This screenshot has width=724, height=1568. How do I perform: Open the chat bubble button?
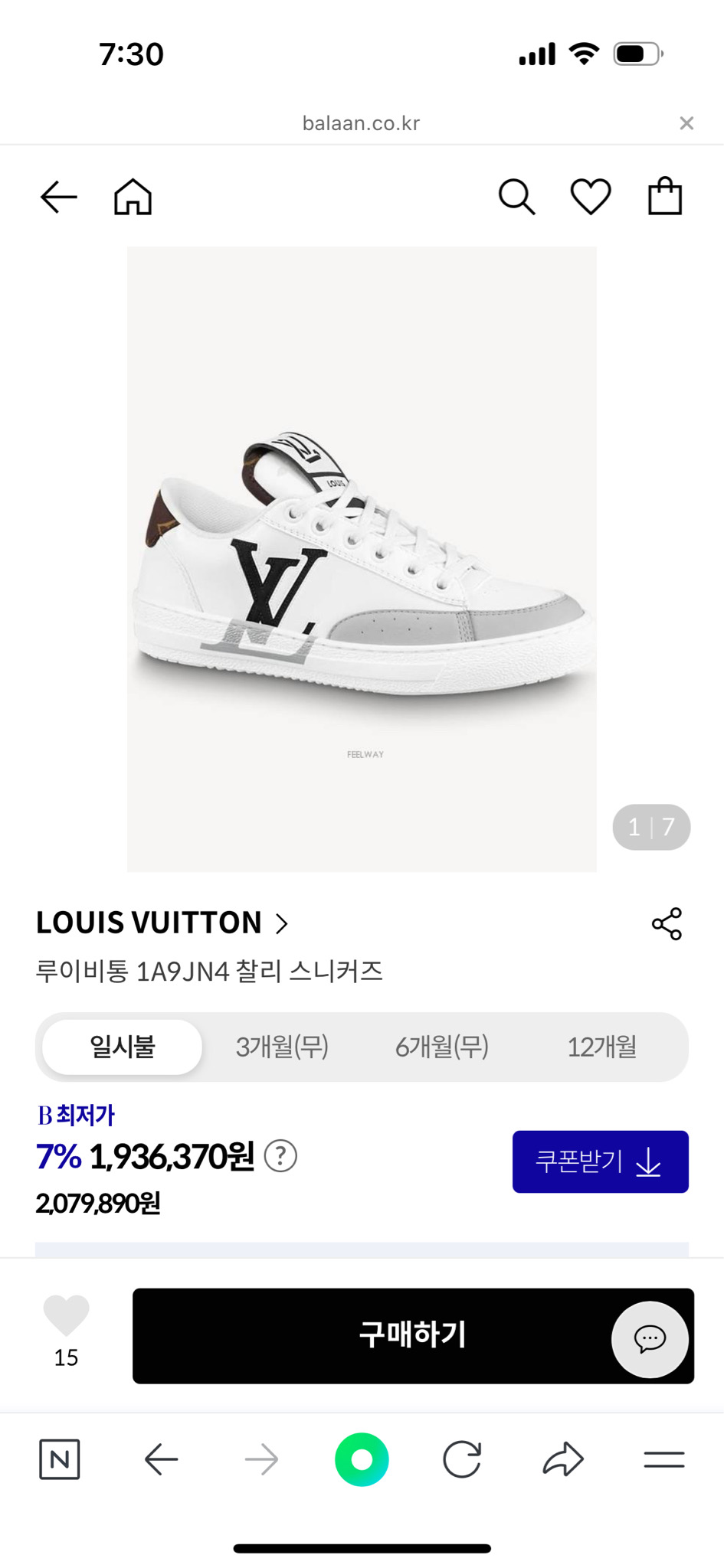[x=650, y=1339]
